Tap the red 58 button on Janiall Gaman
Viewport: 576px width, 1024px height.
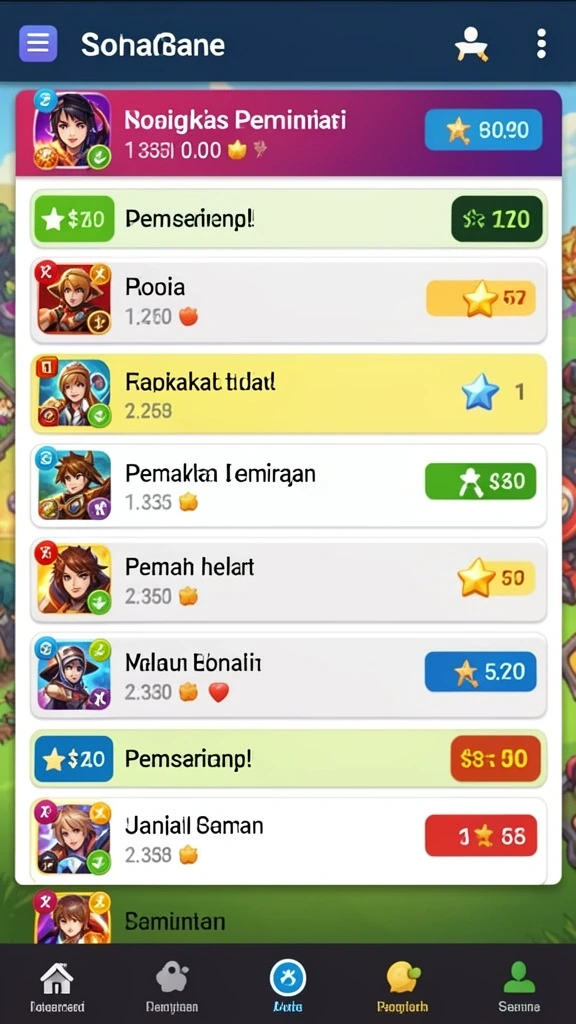pyautogui.click(x=481, y=835)
